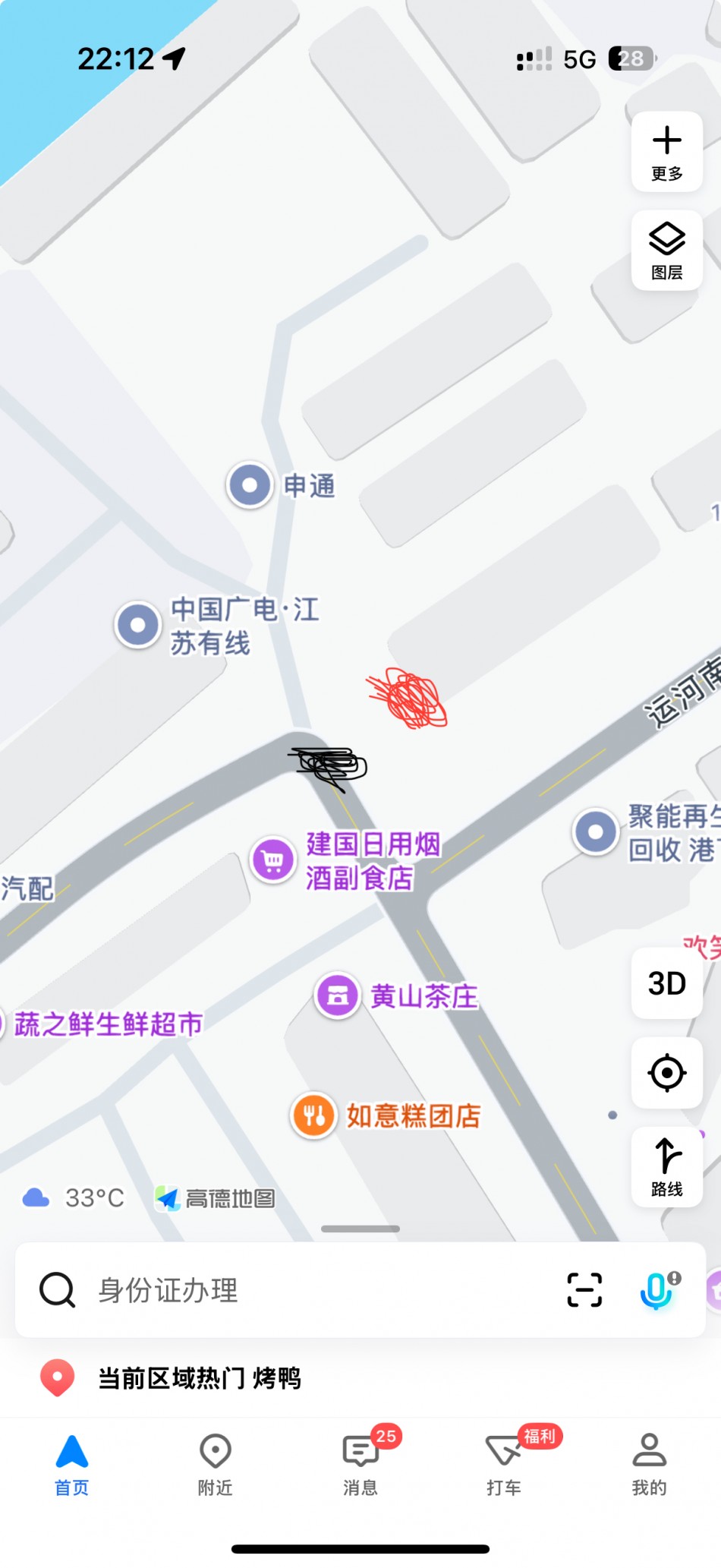Open the 33°C weather indicator

click(74, 1198)
